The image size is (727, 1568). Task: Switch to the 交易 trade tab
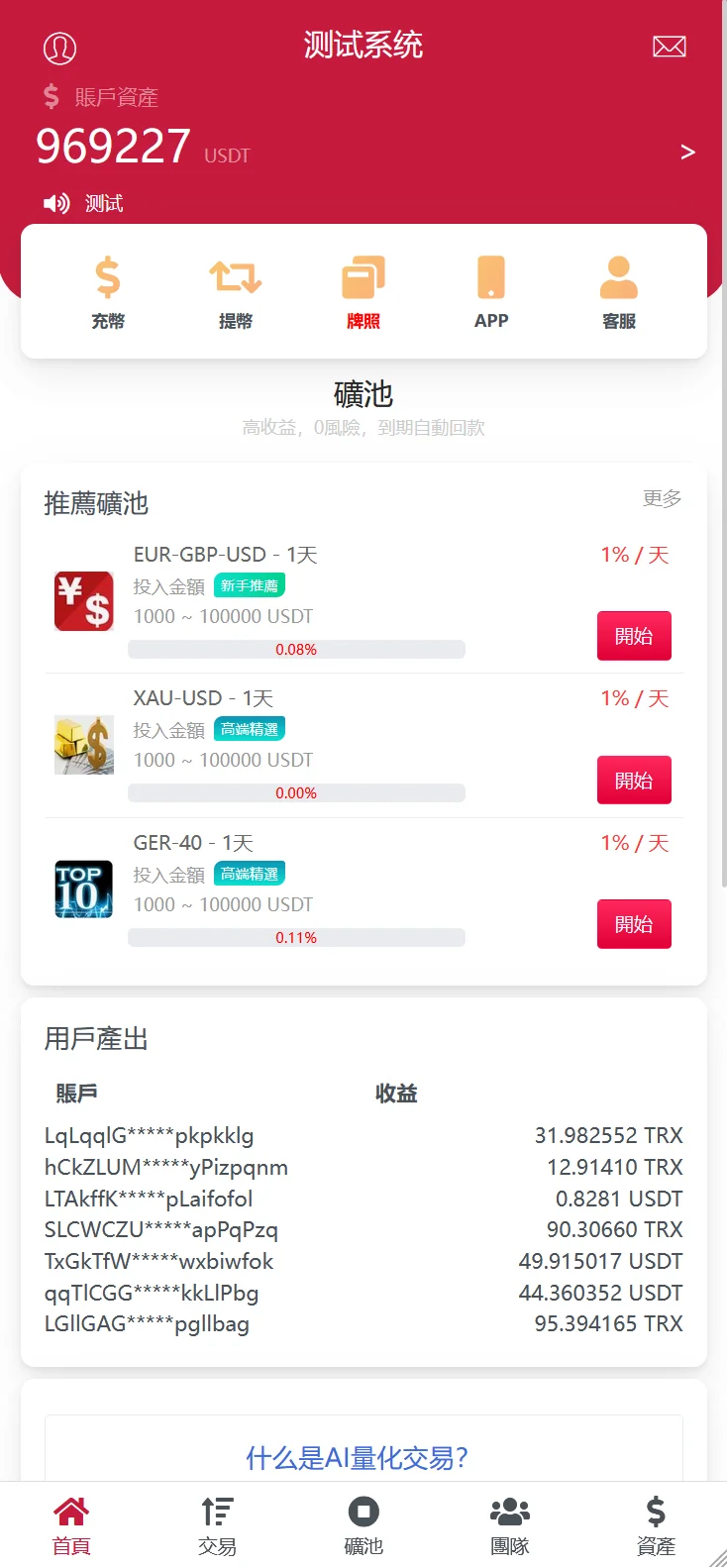[217, 1525]
